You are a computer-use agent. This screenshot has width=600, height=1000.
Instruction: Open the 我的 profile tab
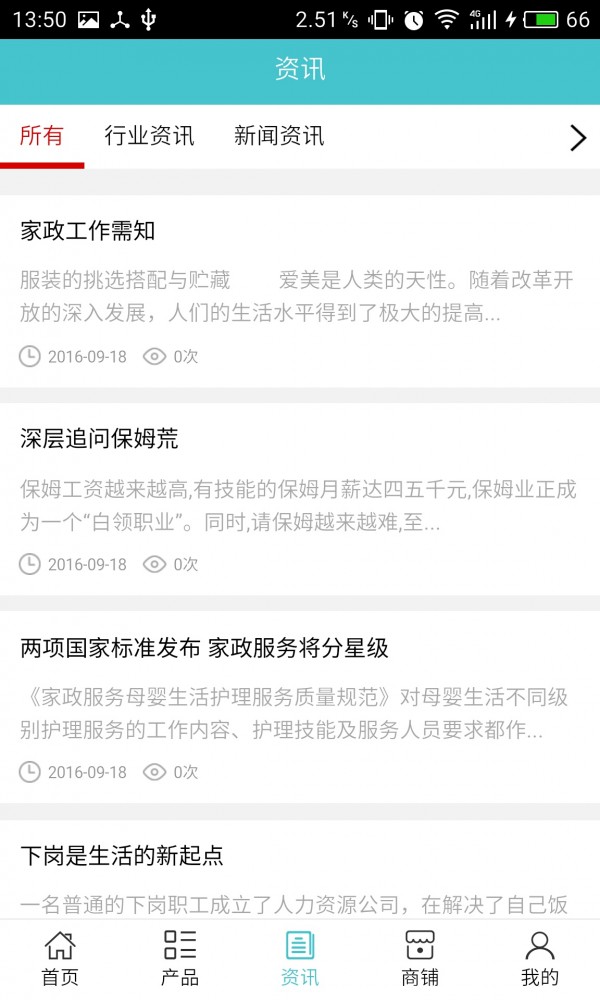[x=540, y=958]
